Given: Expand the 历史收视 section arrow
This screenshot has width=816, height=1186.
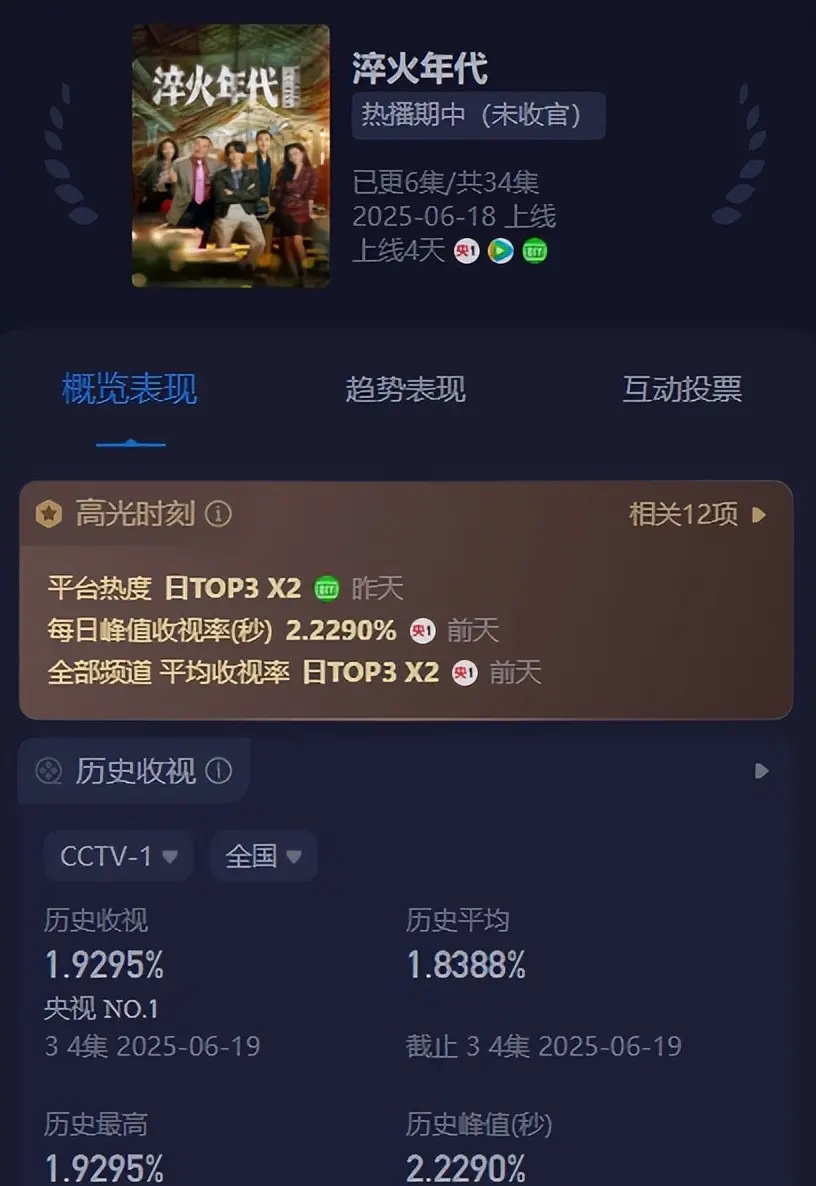Looking at the screenshot, I should (761, 771).
